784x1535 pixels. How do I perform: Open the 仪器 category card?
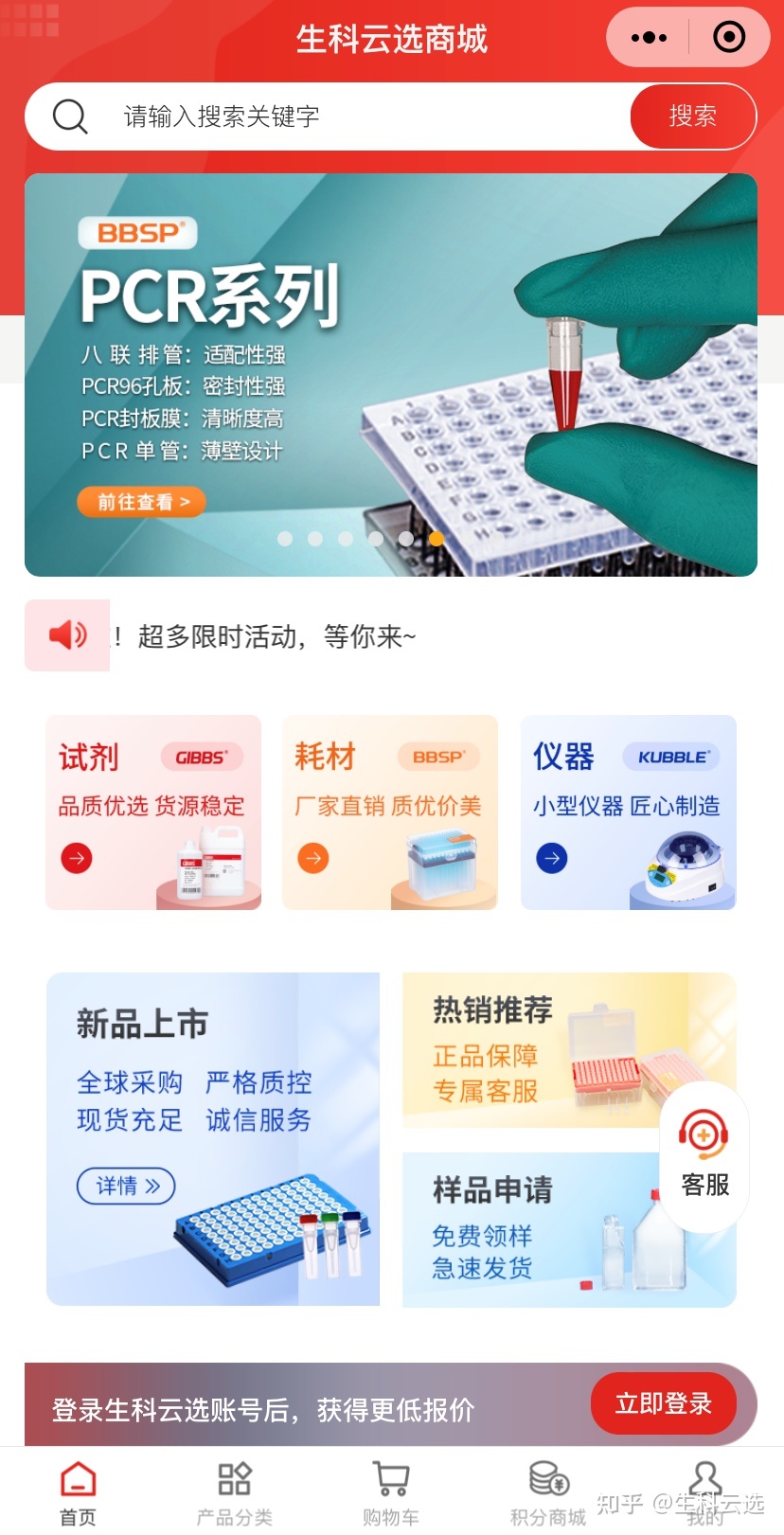tap(628, 812)
